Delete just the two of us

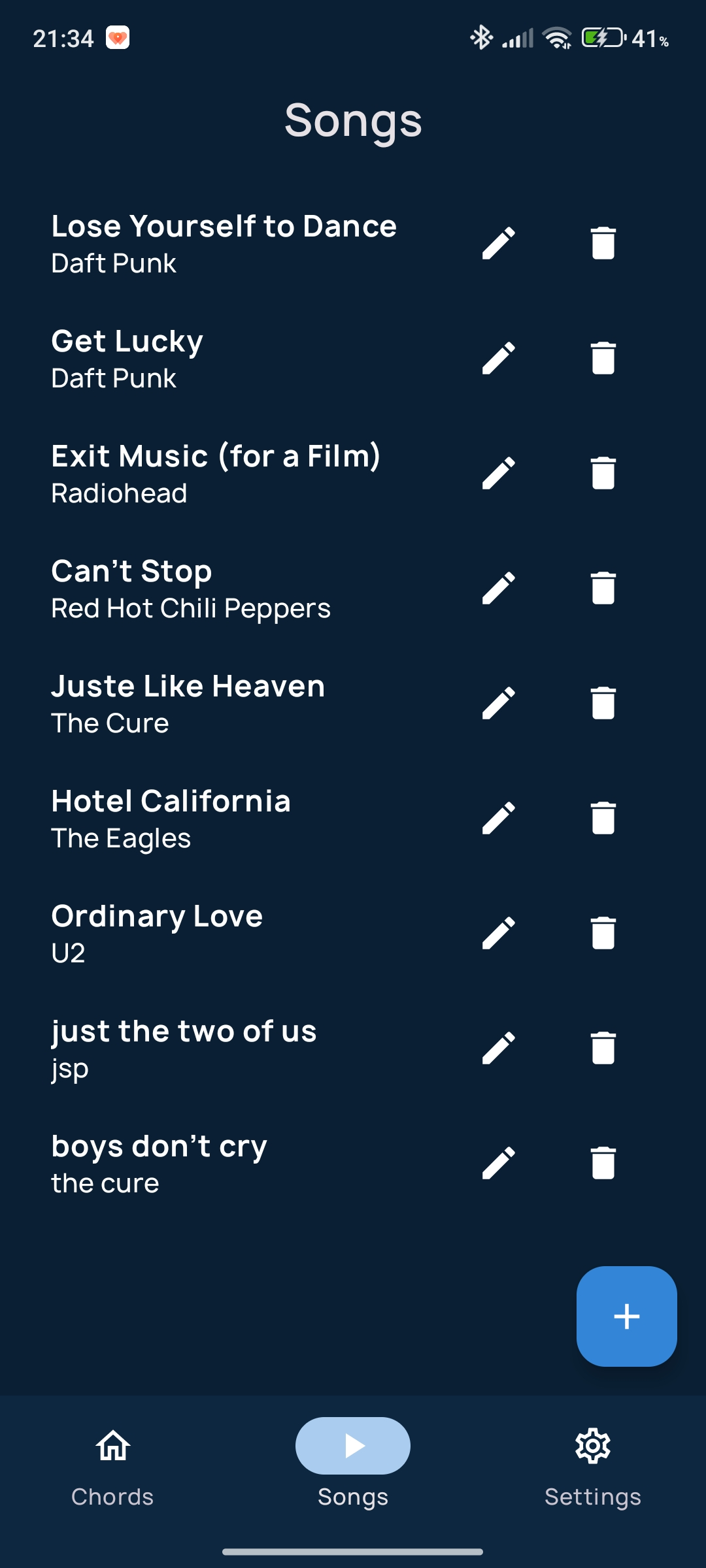603,1048
